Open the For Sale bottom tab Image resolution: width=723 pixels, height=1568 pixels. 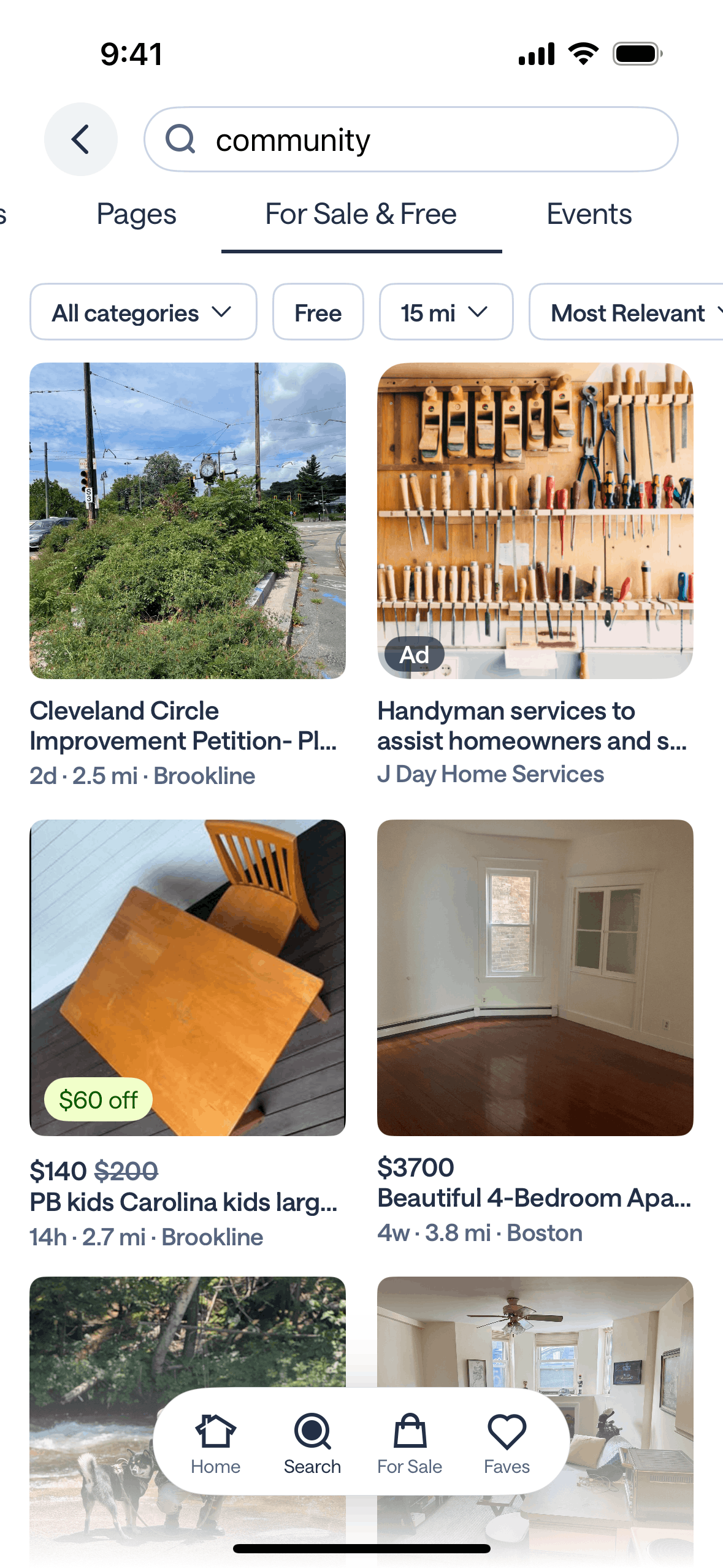point(410,1443)
